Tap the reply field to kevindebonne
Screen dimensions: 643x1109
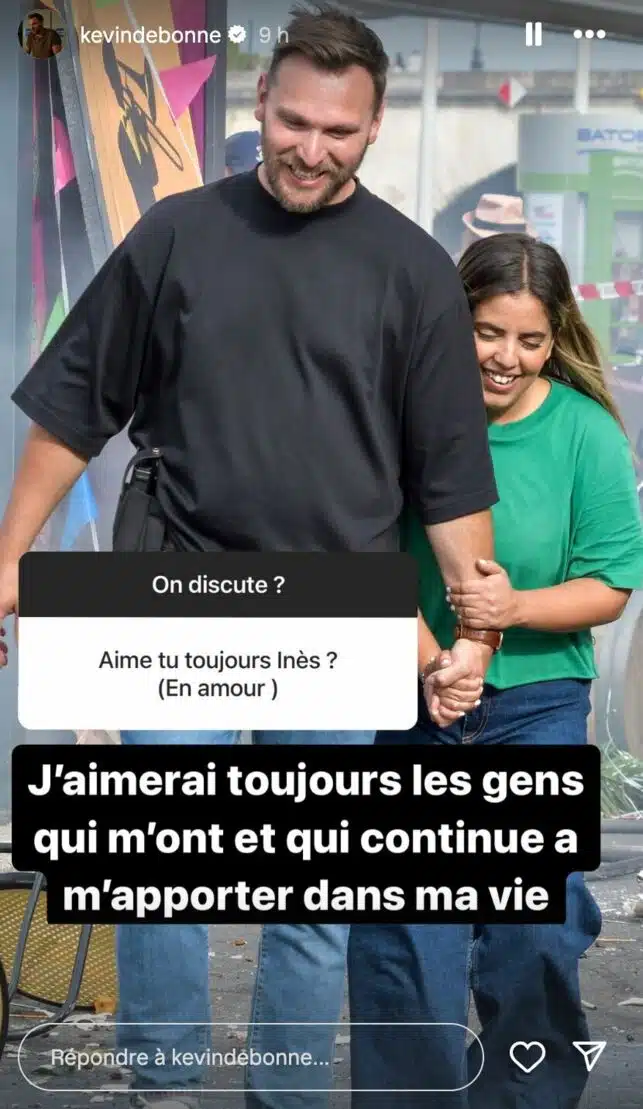pyautogui.click(x=250, y=1057)
